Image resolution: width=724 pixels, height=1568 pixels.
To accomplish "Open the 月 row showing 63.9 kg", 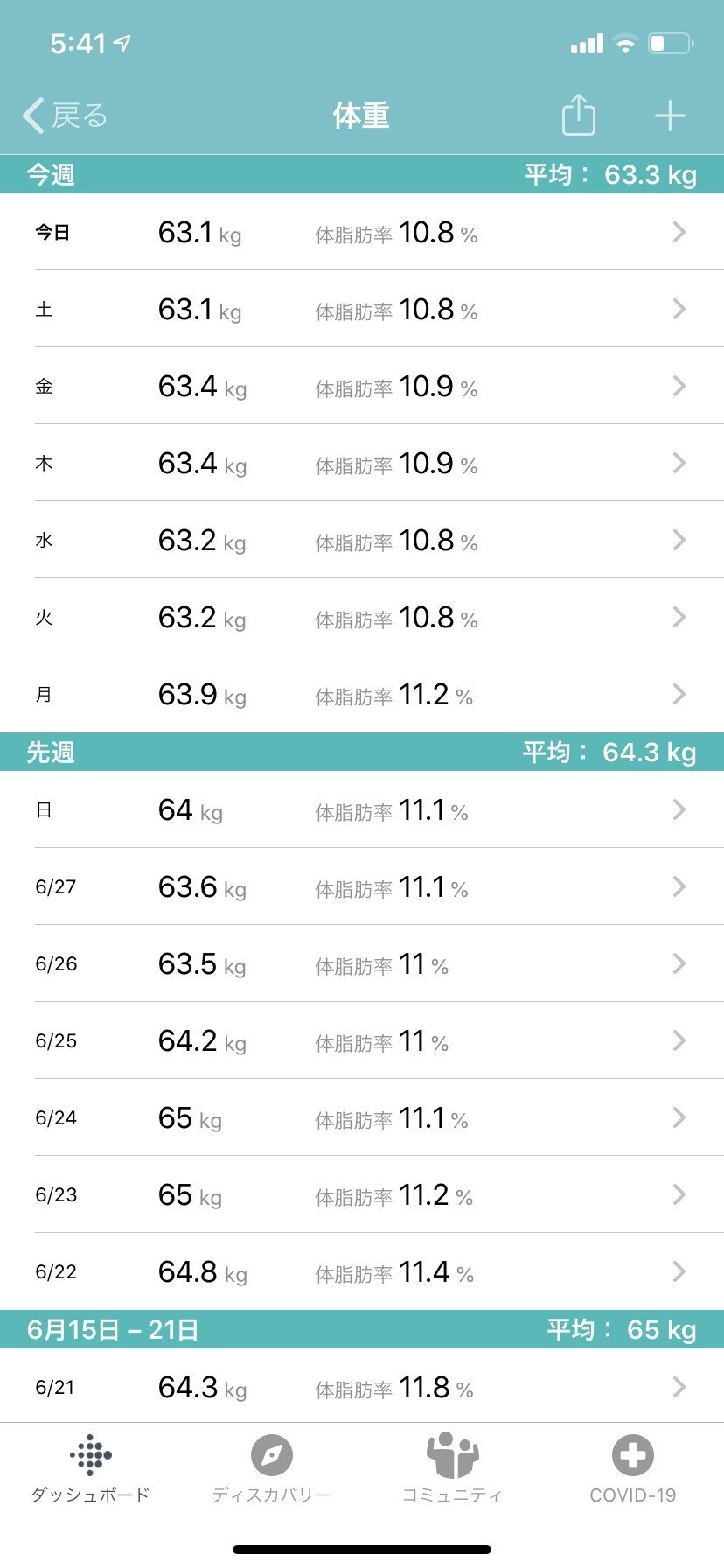I will pos(362,693).
